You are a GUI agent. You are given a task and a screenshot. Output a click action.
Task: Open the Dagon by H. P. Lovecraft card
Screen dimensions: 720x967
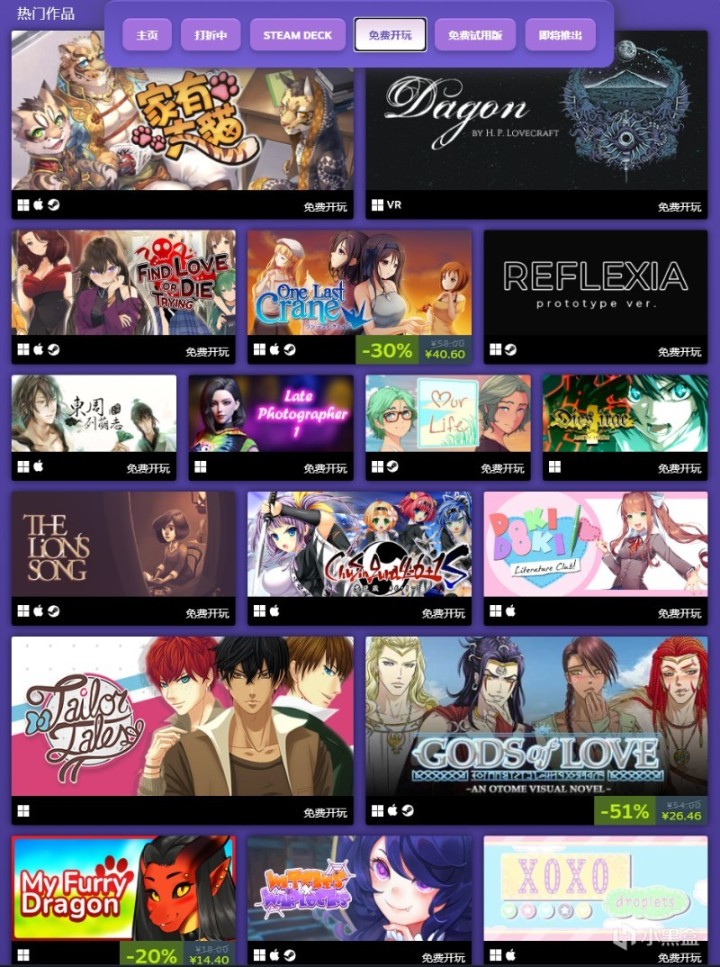536,120
